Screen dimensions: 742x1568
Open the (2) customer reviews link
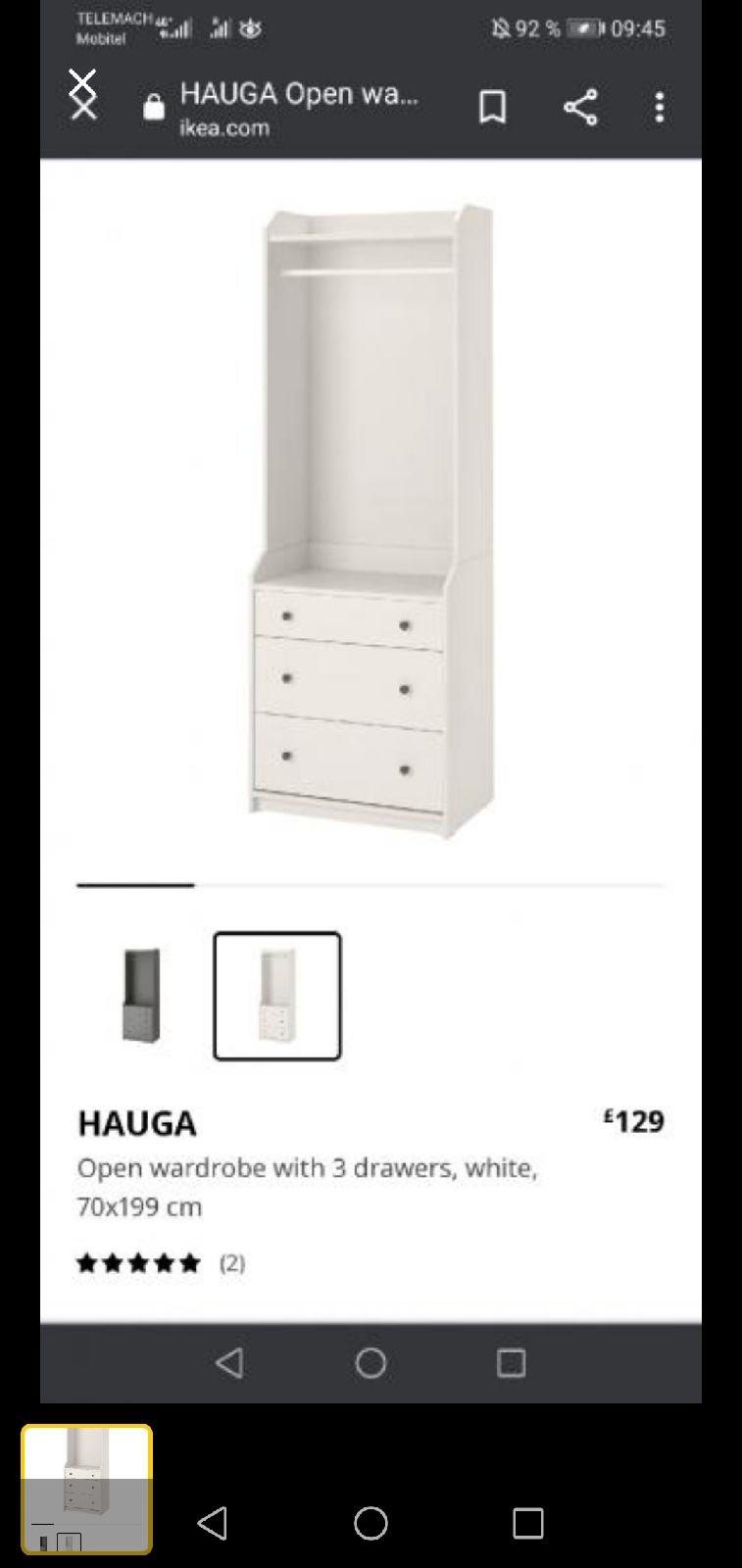[x=230, y=1263]
